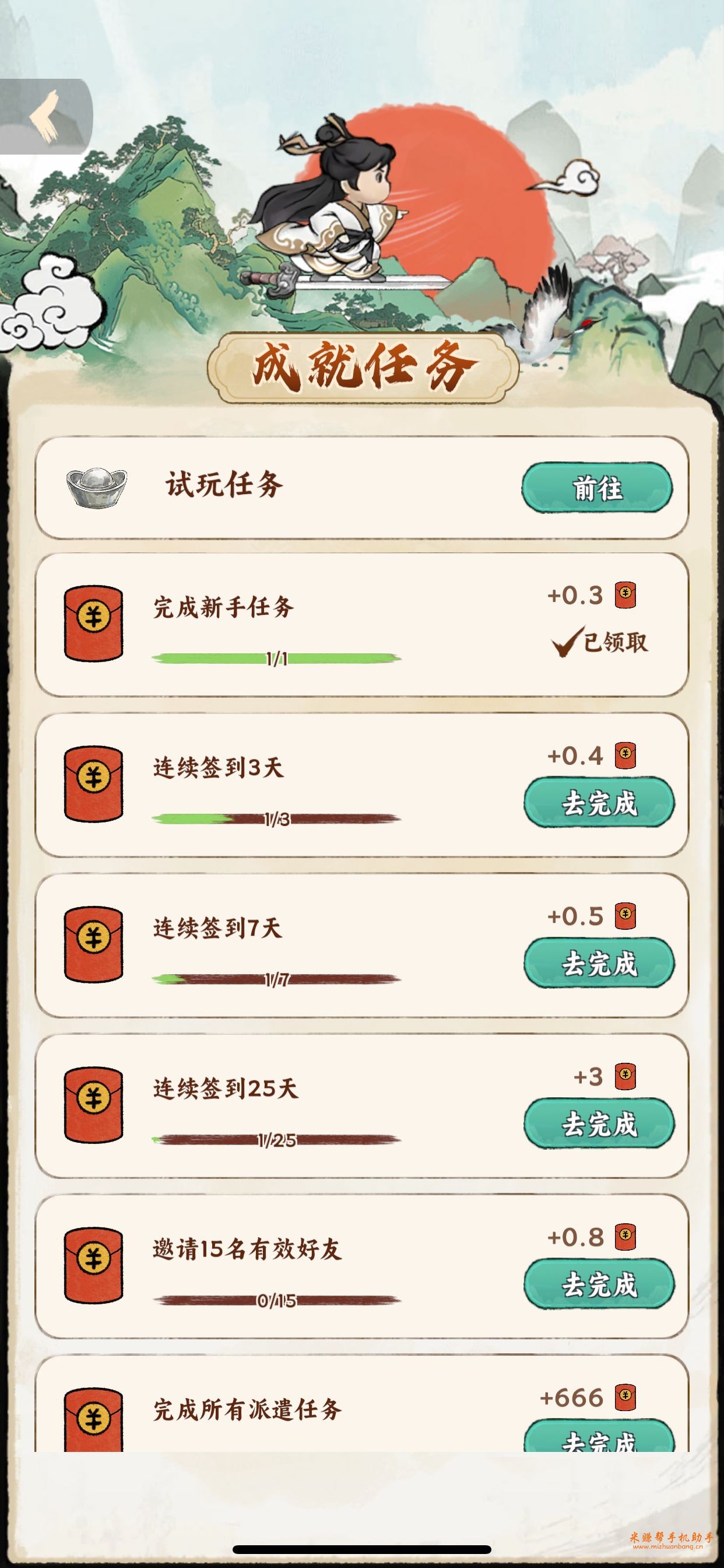Tap 去完成 for 邀请15名有效好友
724x1568 pixels.
(599, 1284)
